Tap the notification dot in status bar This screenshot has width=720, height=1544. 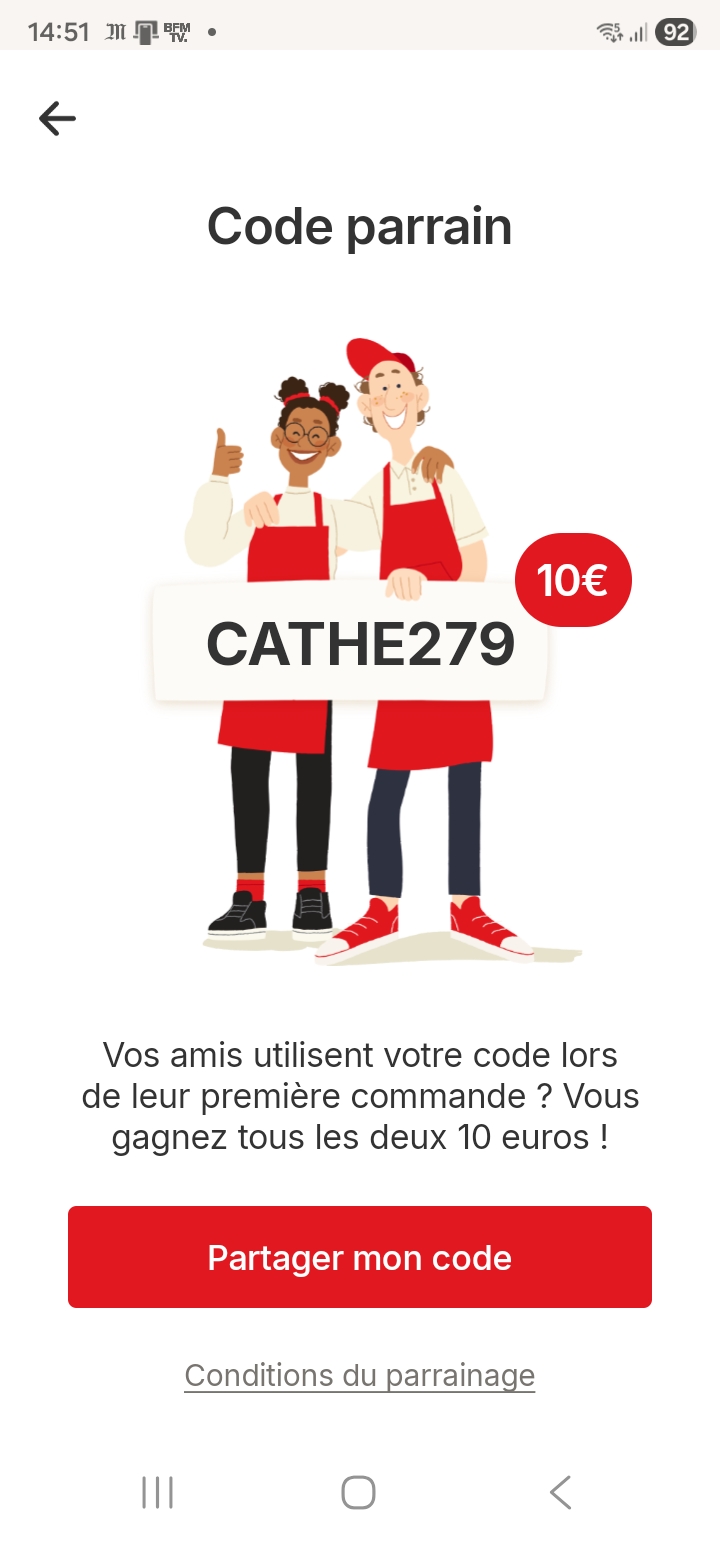pos(210,32)
